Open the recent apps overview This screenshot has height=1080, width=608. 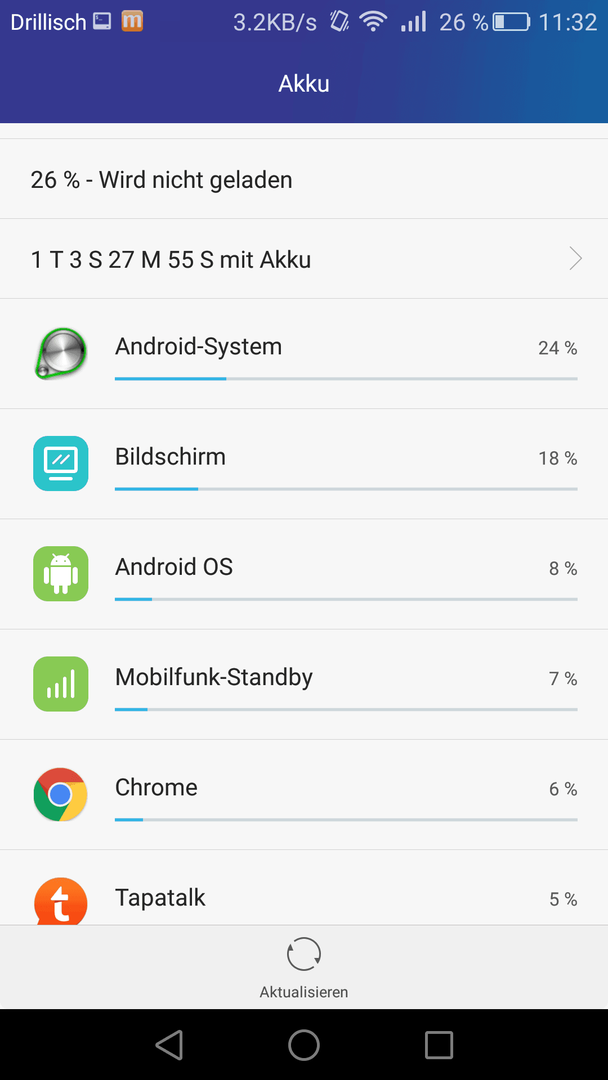pyautogui.click(x=438, y=1045)
